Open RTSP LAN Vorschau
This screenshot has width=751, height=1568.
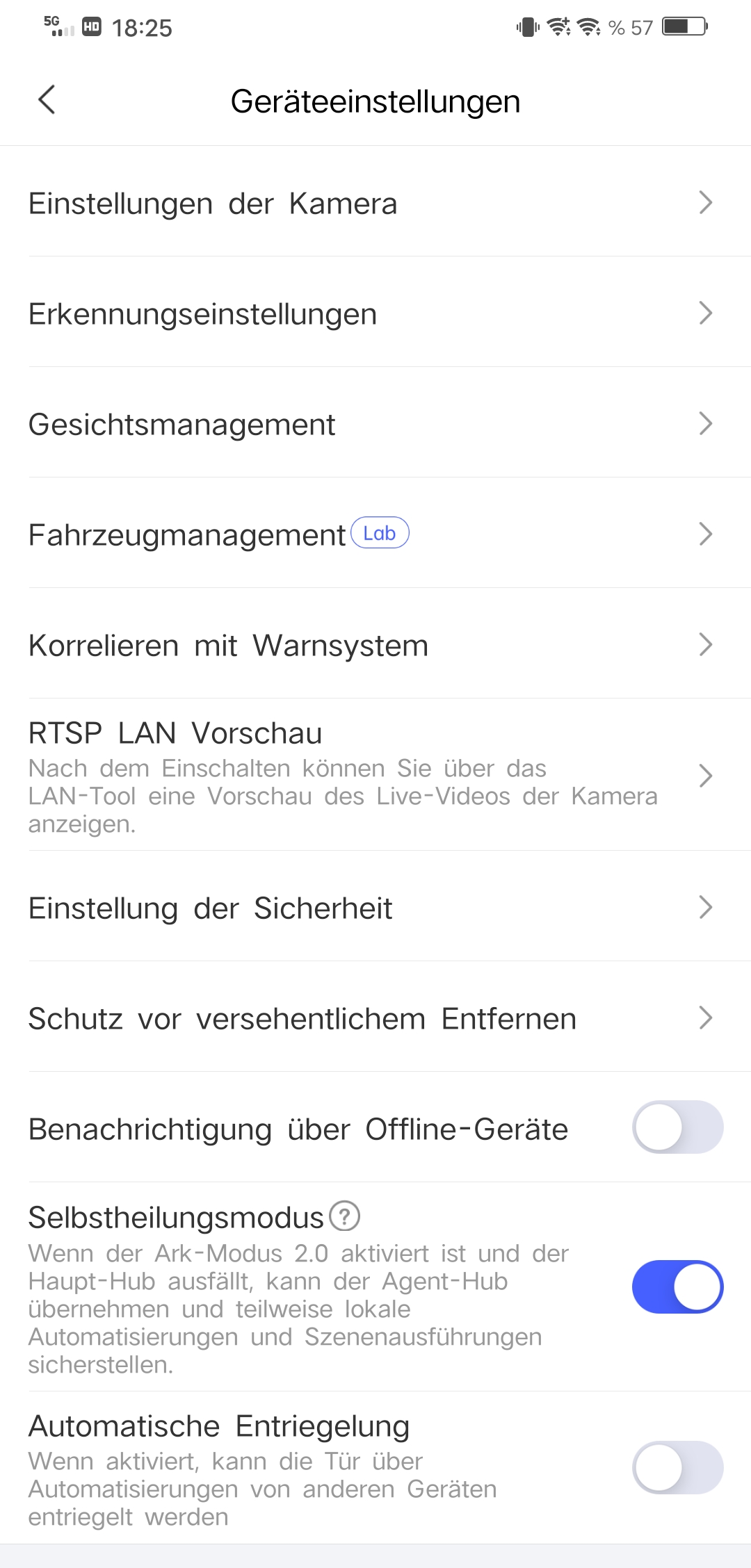375,775
